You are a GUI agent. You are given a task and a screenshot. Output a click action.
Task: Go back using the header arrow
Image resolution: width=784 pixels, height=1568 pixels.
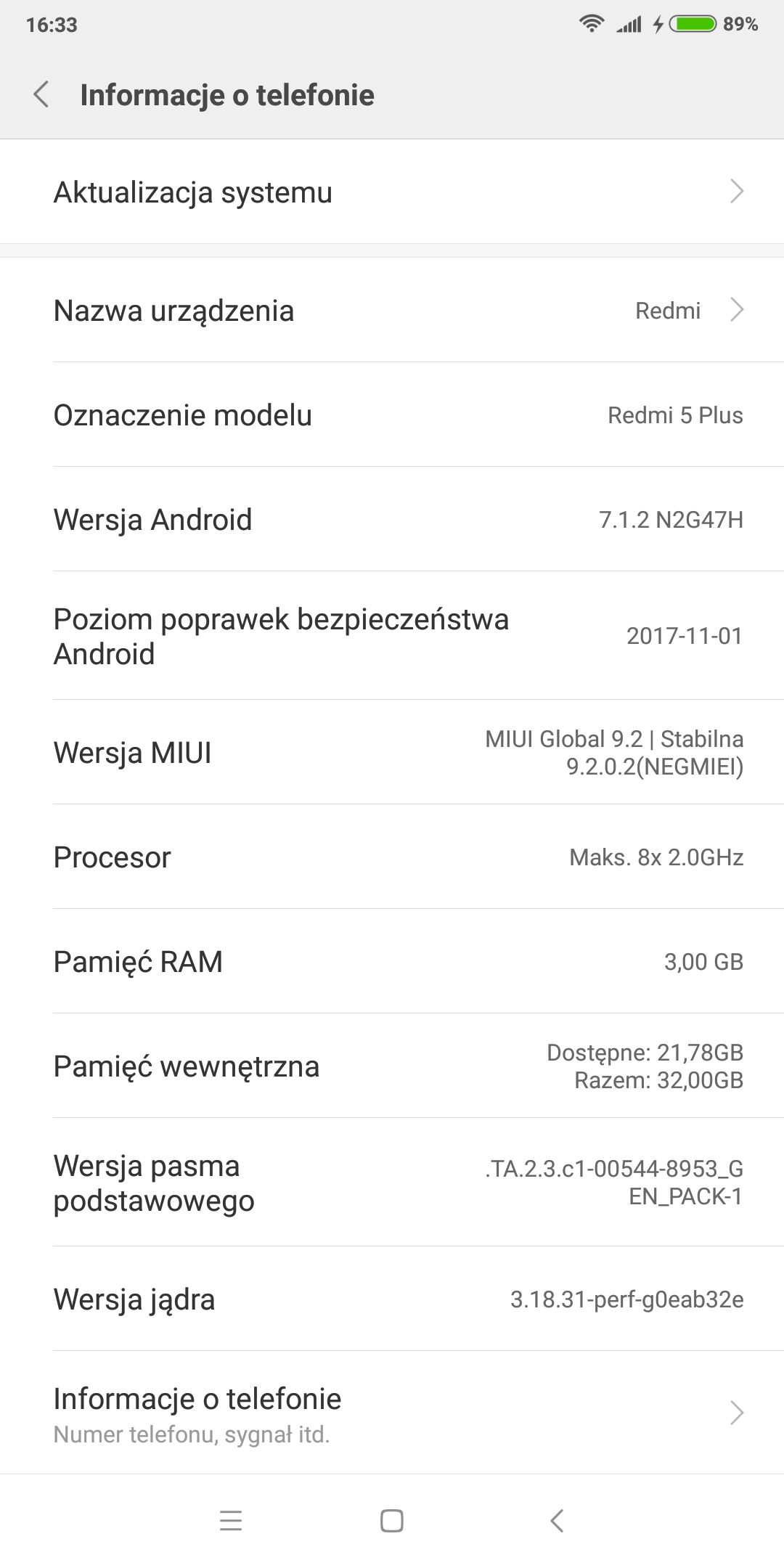[x=41, y=95]
